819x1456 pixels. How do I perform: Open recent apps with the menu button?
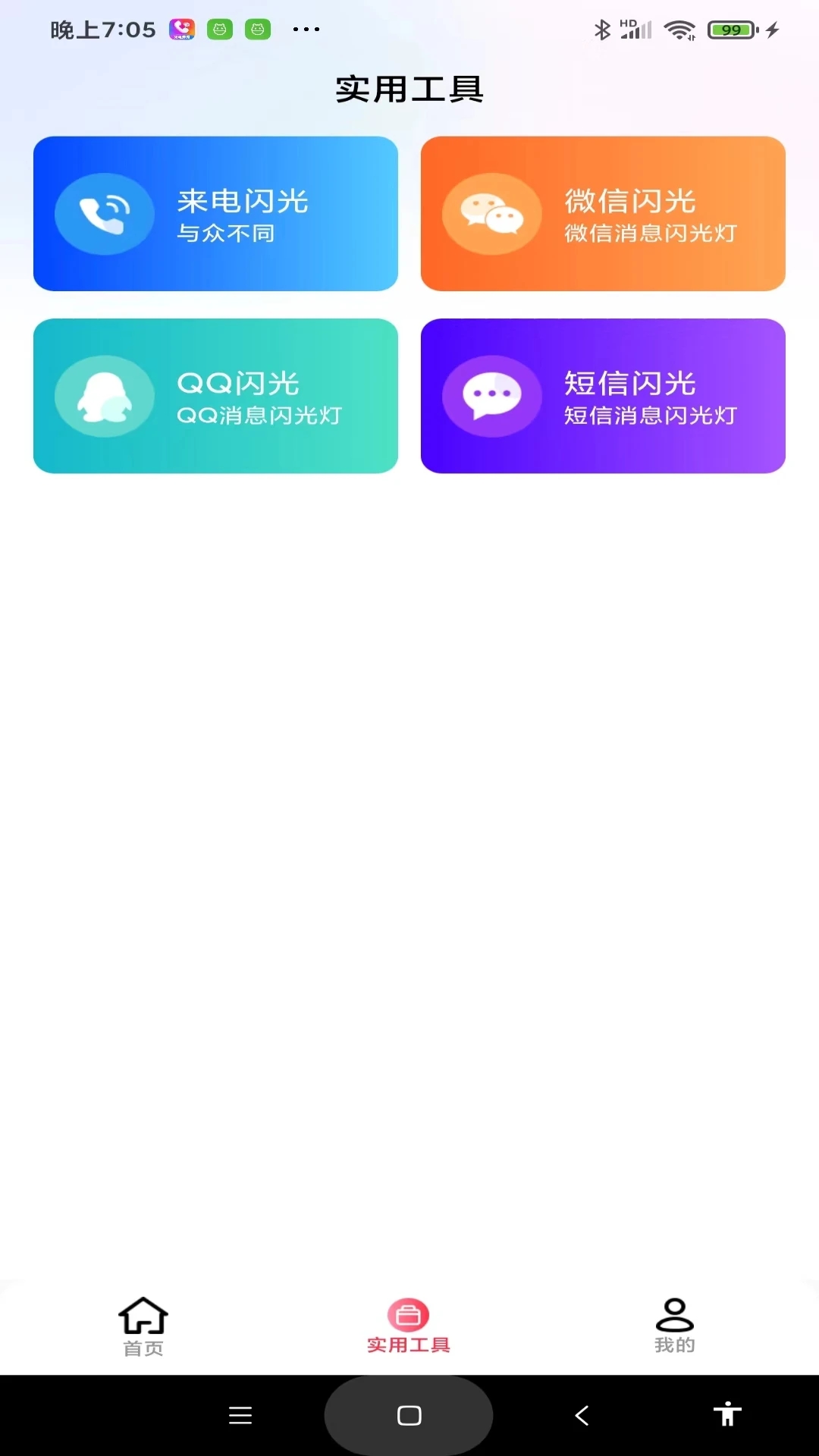[x=240, y=1414]
